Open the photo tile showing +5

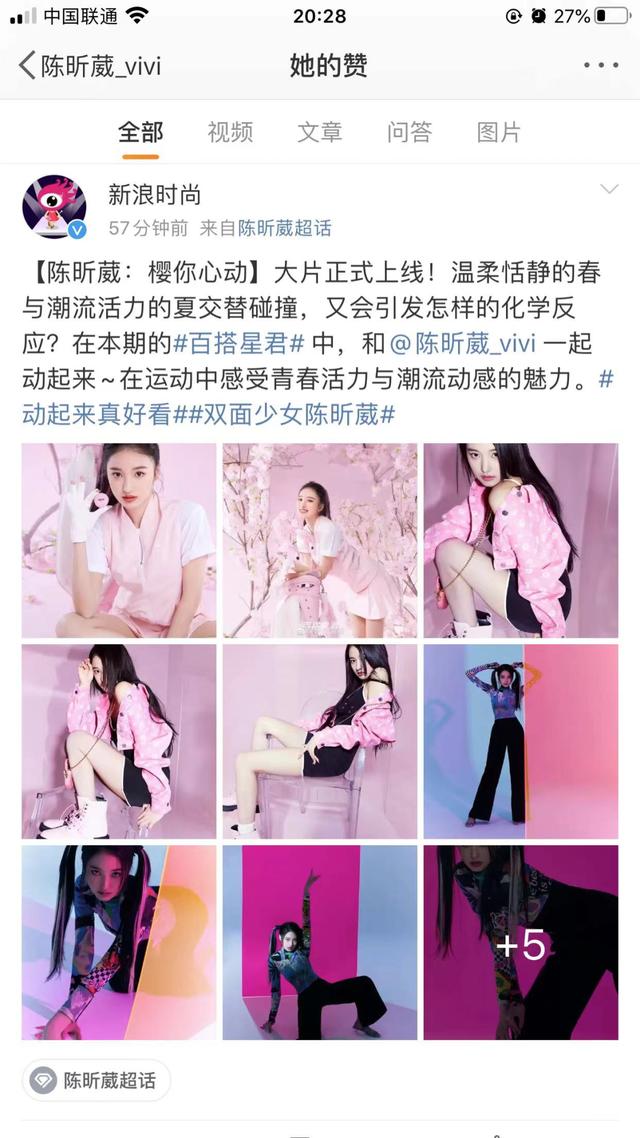click(x=521, y=942)
